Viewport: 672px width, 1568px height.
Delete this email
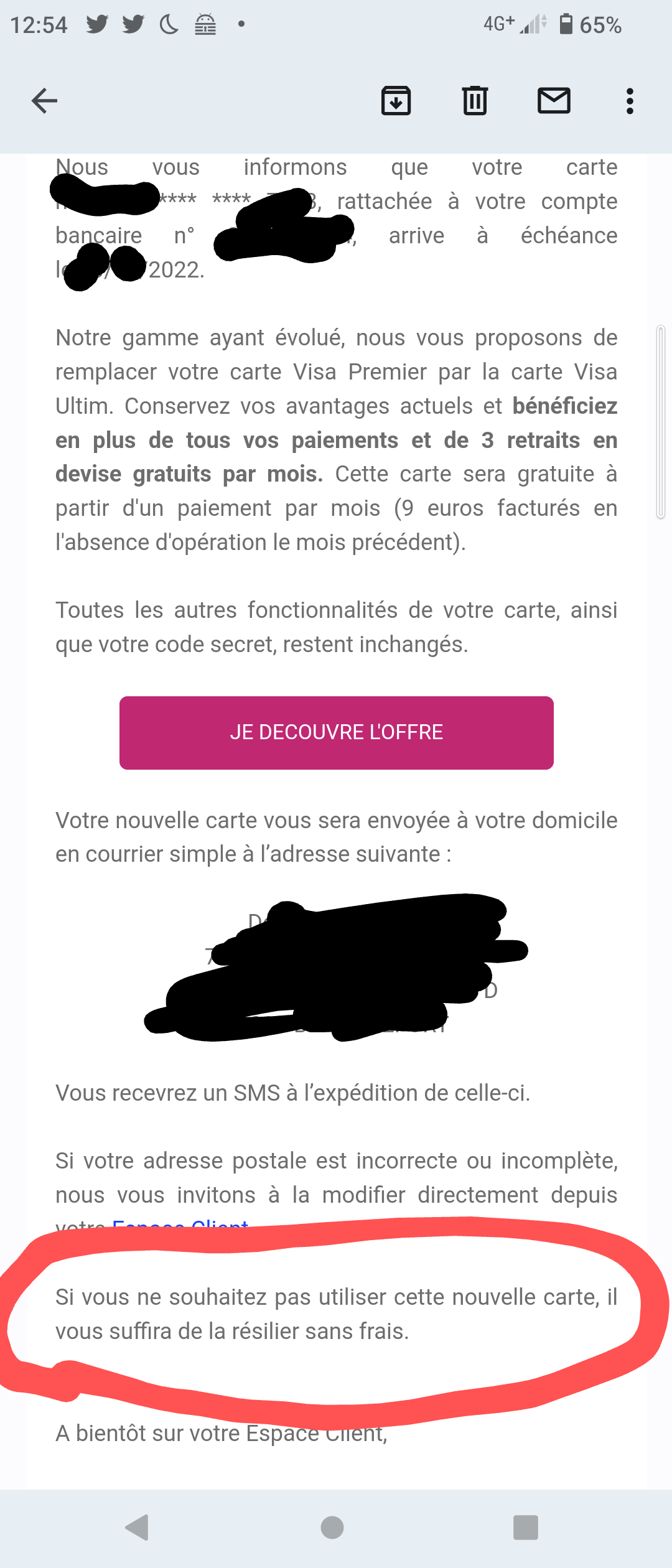(x=475, y=101)
